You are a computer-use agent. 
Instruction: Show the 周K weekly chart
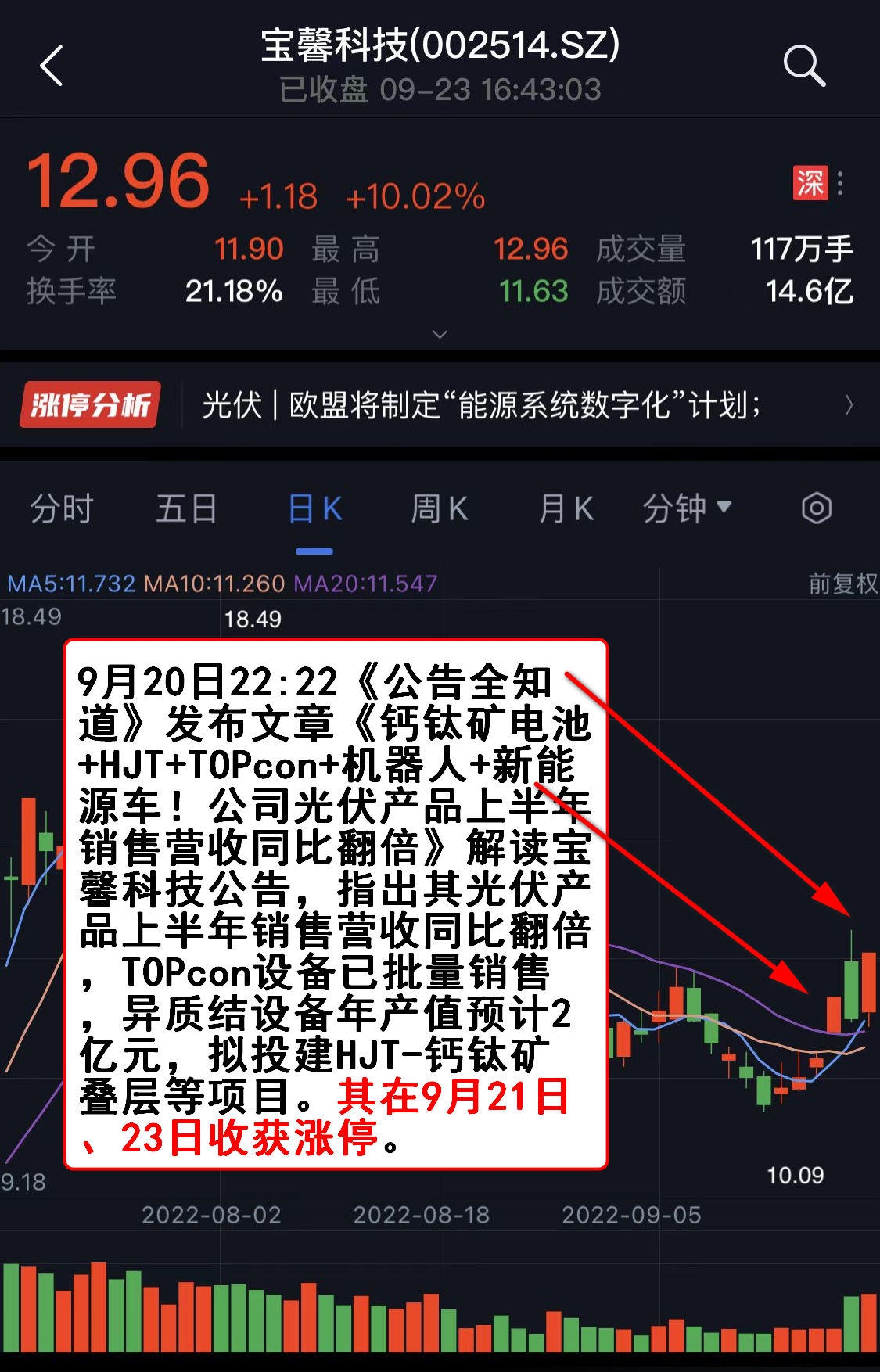[x=440, y=509]
